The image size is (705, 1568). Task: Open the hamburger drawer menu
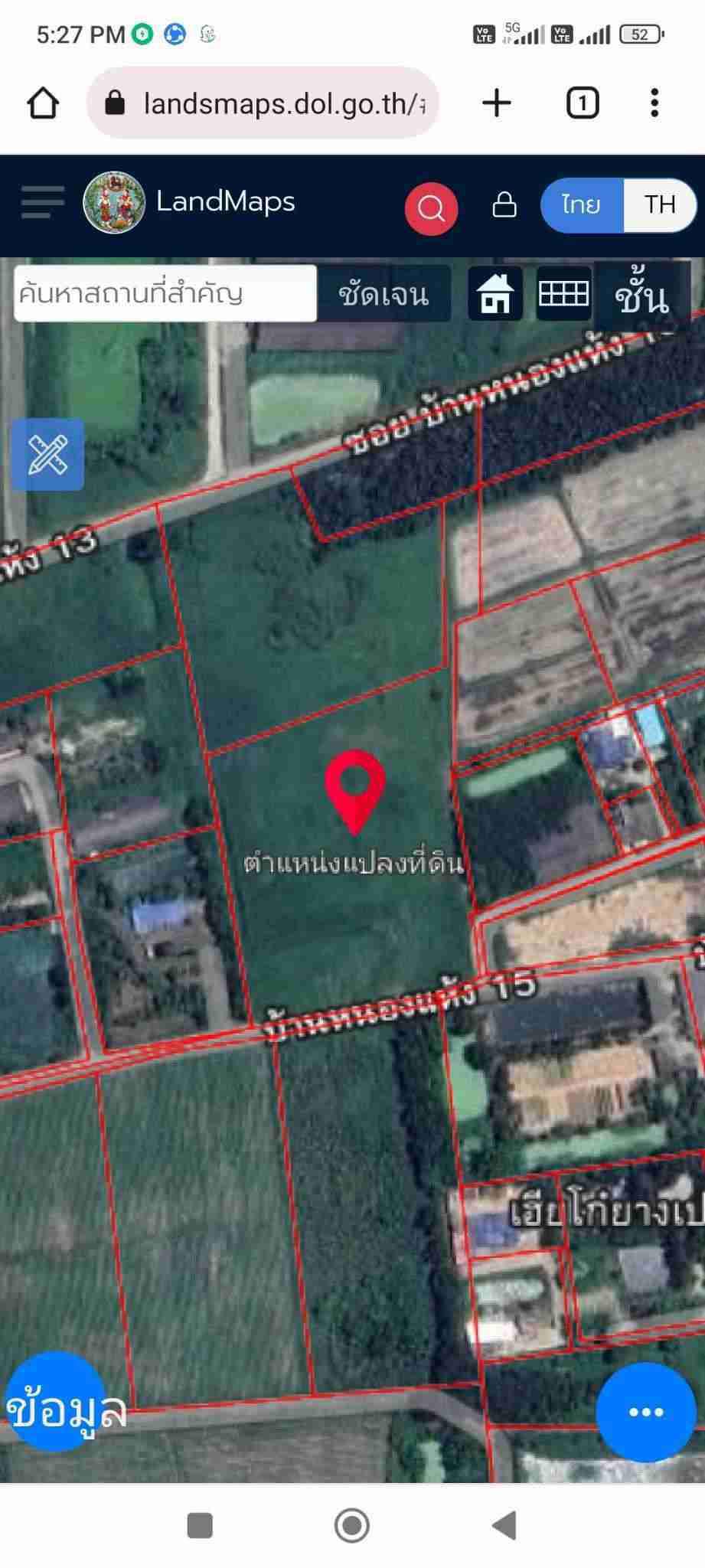42,203
